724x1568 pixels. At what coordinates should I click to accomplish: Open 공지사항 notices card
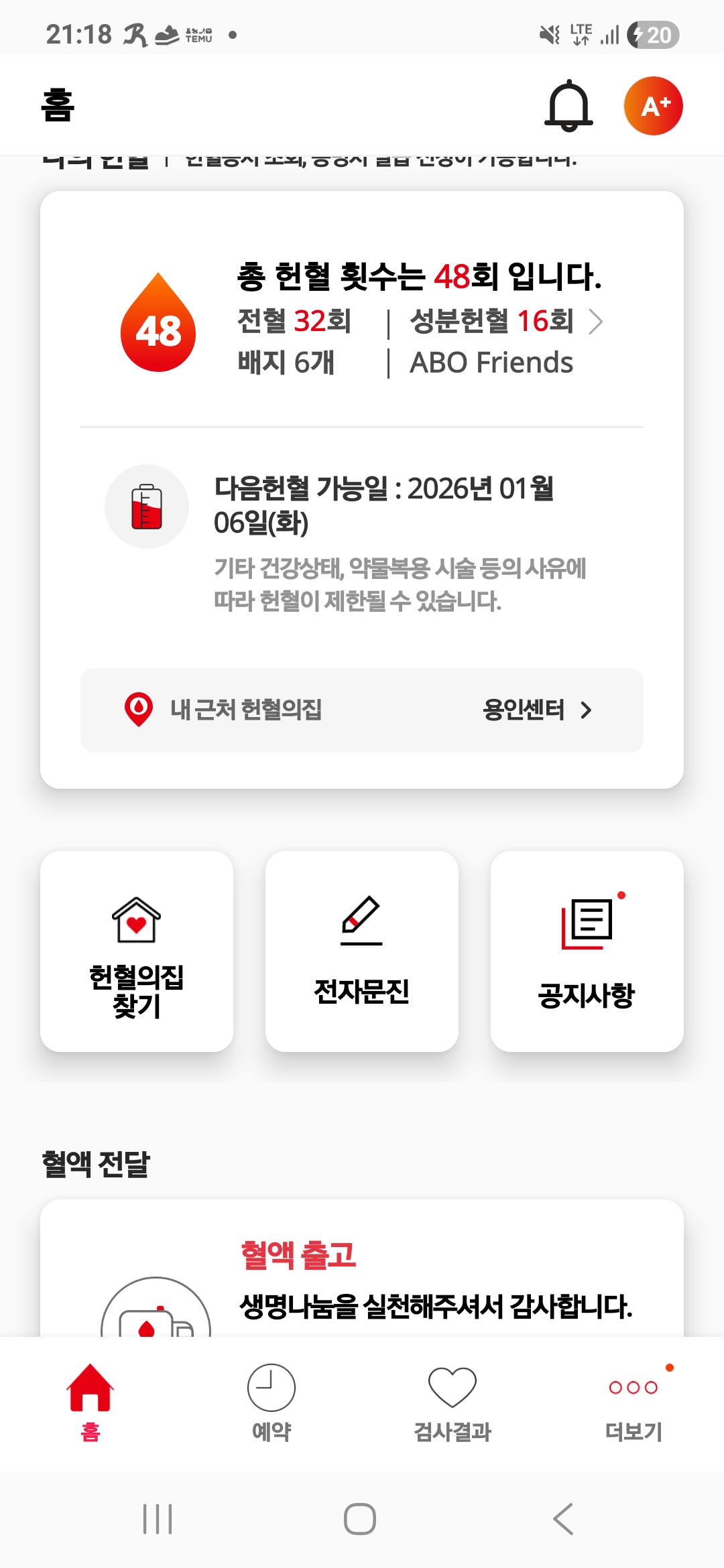tap(587, 951)
